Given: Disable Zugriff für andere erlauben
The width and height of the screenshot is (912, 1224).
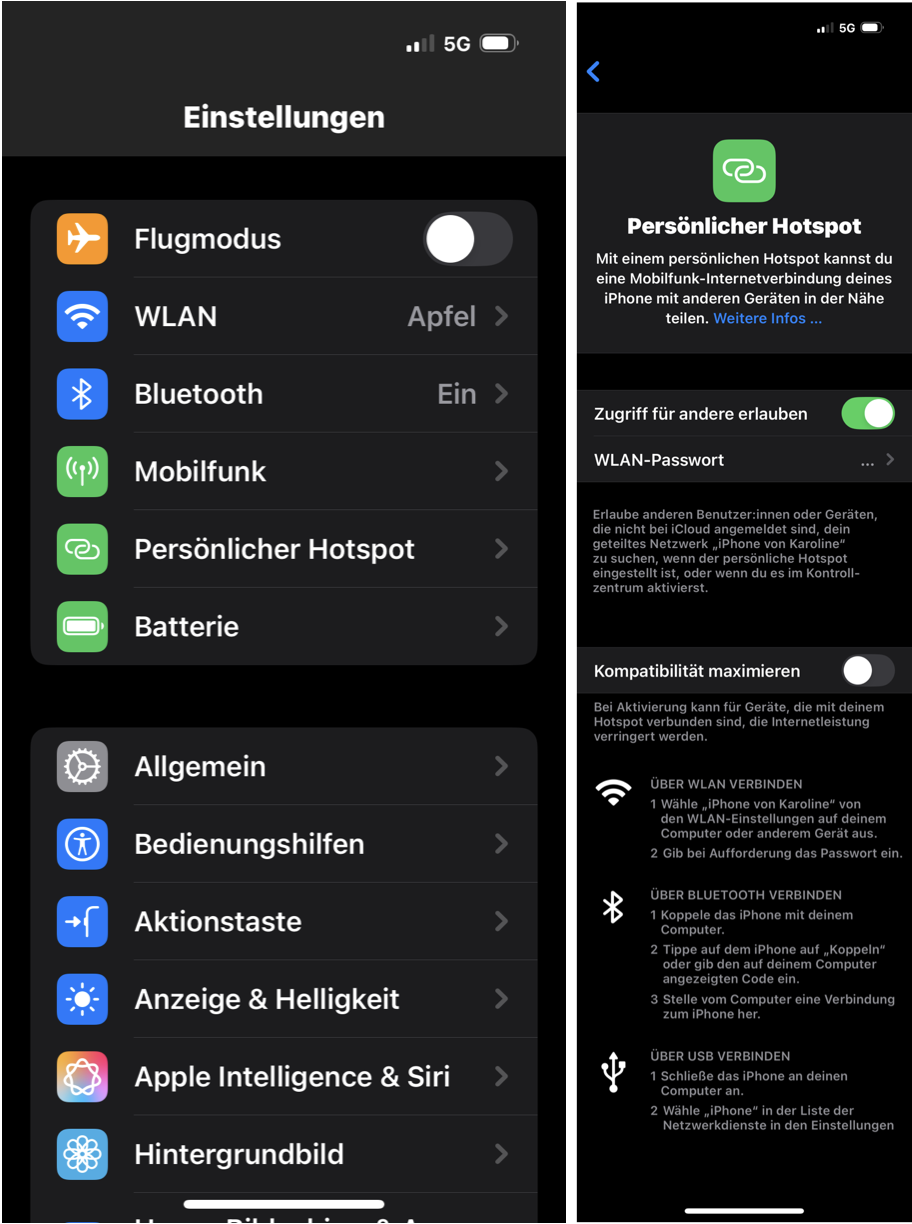Looking at the screenshot, I should pos(866,414).
